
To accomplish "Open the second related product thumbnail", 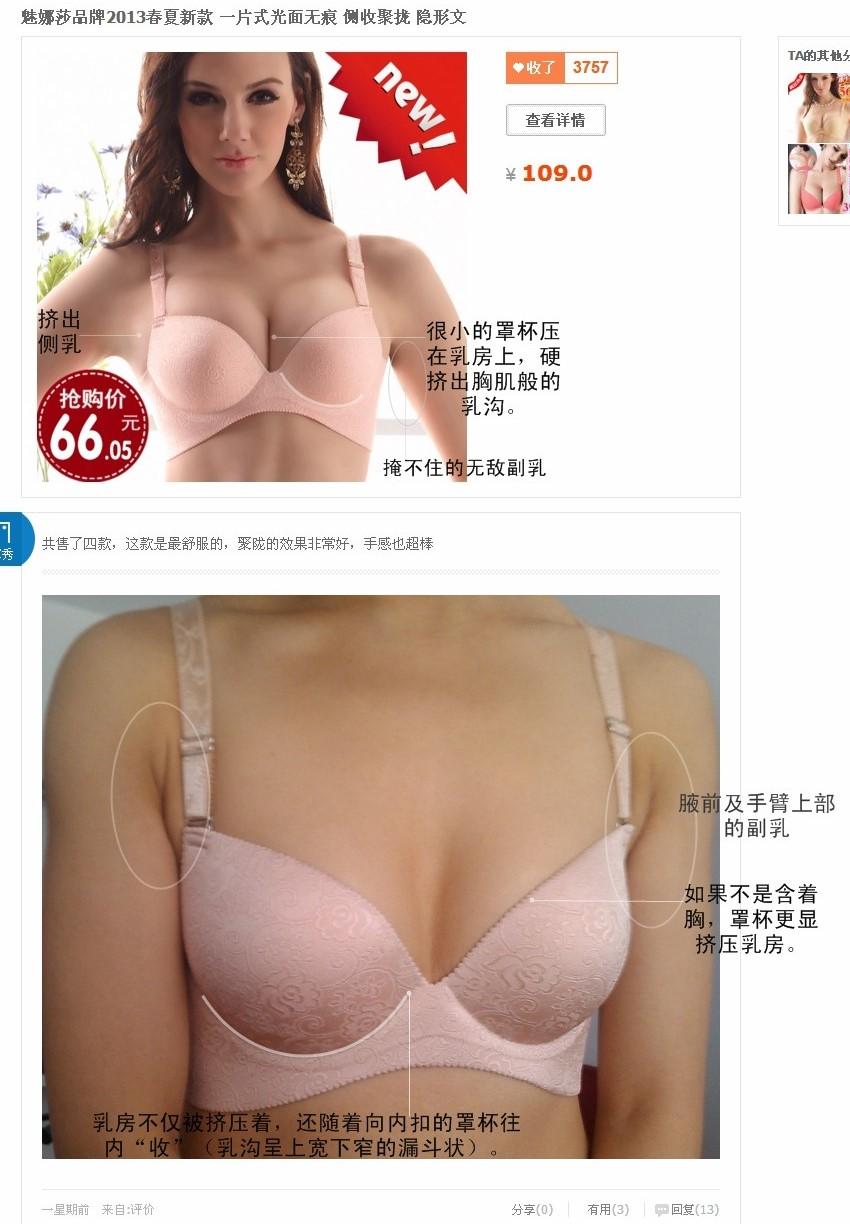I will click(818, 179).
